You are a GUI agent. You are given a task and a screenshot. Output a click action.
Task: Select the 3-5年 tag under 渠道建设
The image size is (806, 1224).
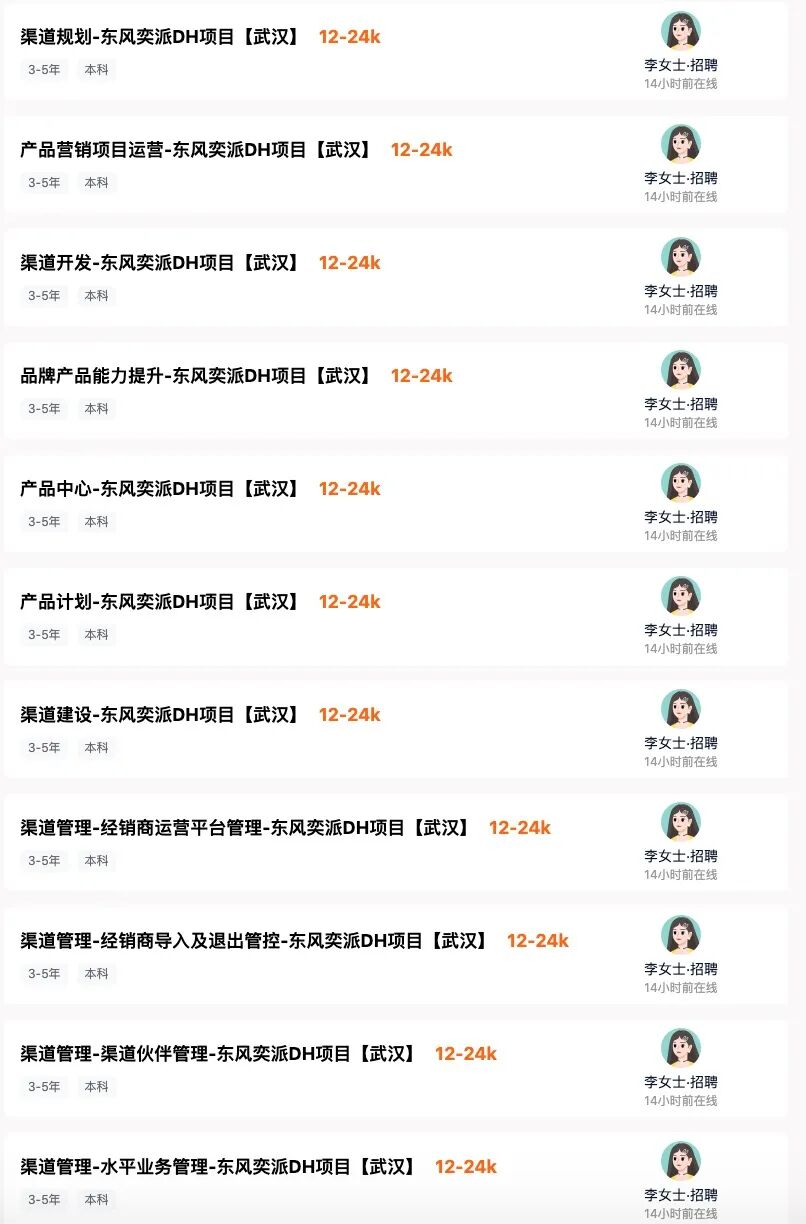43,748
